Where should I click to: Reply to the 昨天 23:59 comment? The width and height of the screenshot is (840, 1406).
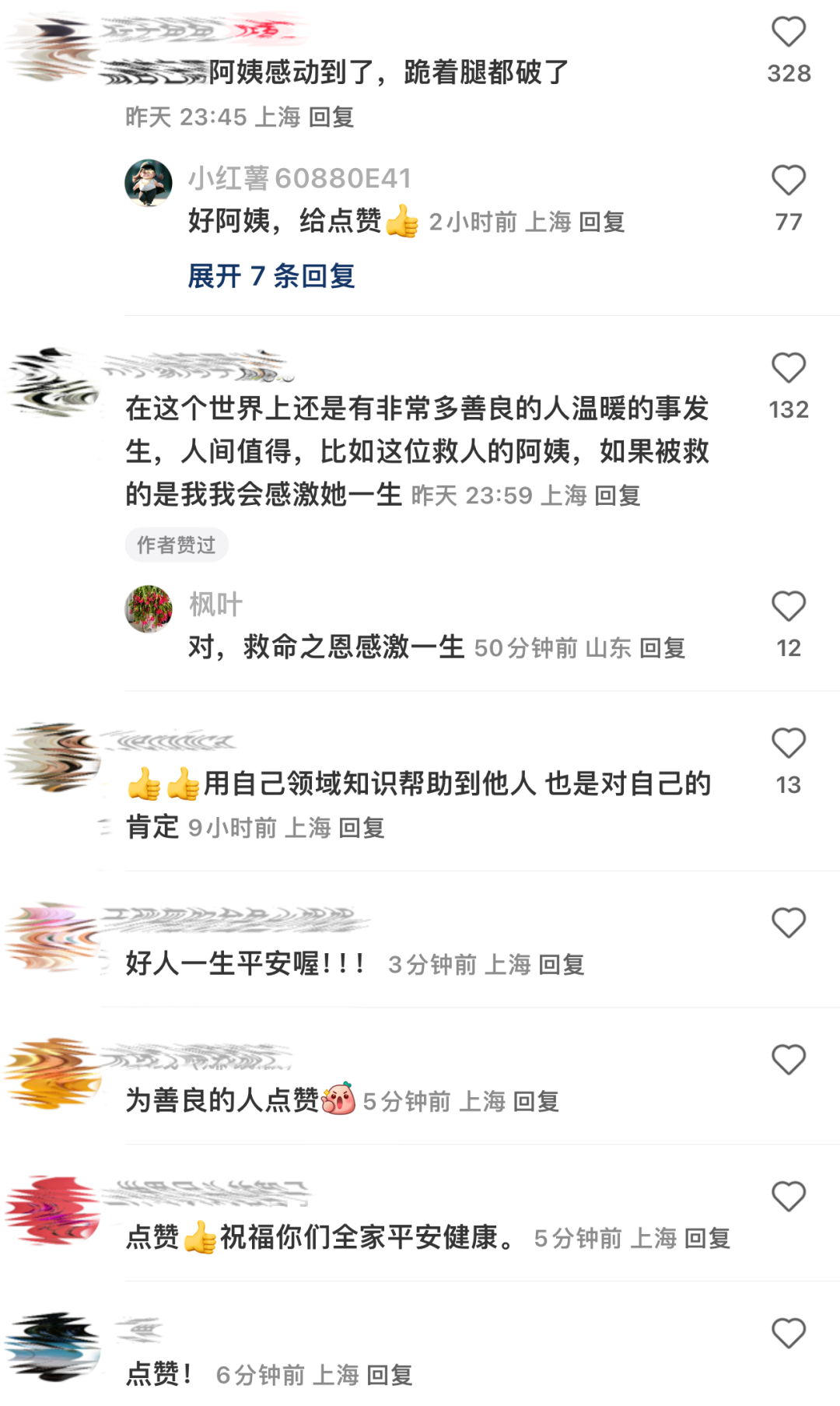point(618,495)
